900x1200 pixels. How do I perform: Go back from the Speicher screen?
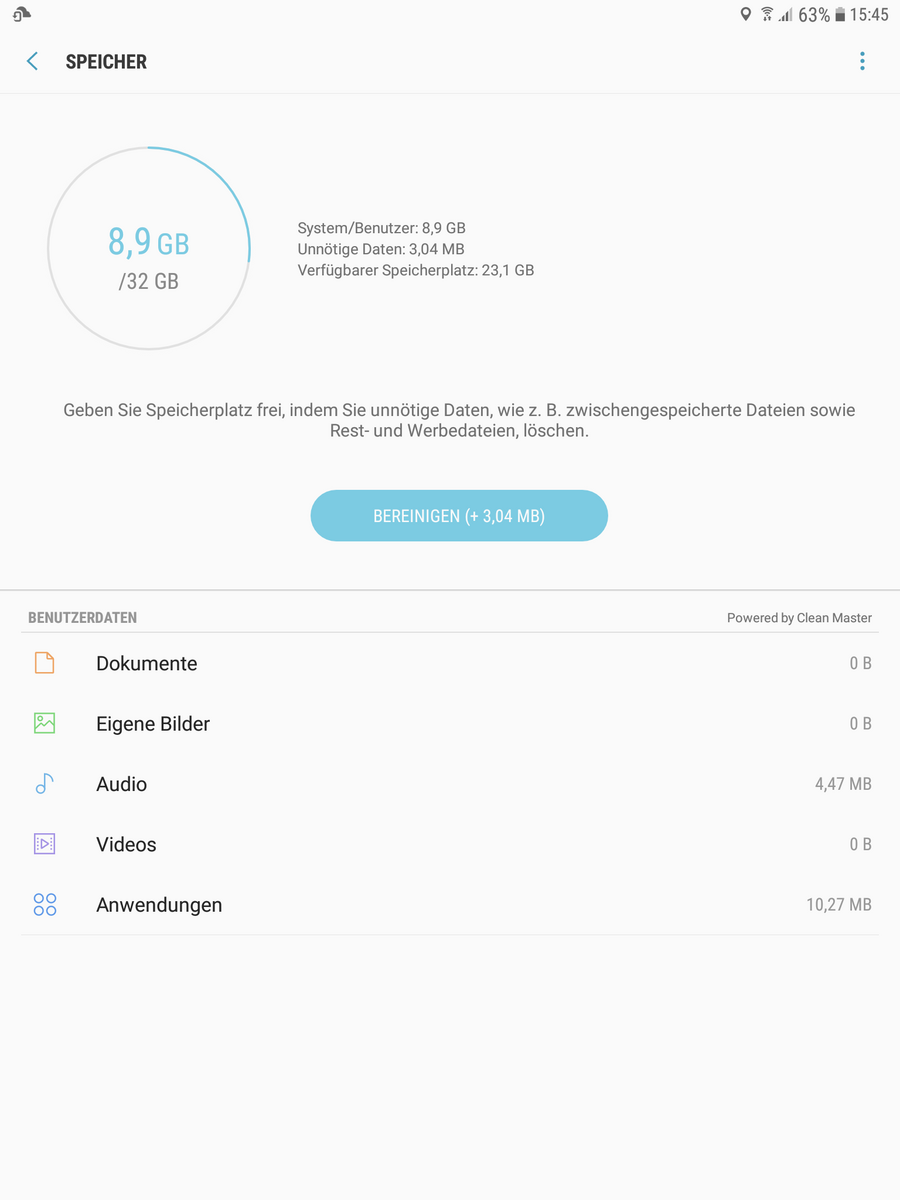point(32,62)
